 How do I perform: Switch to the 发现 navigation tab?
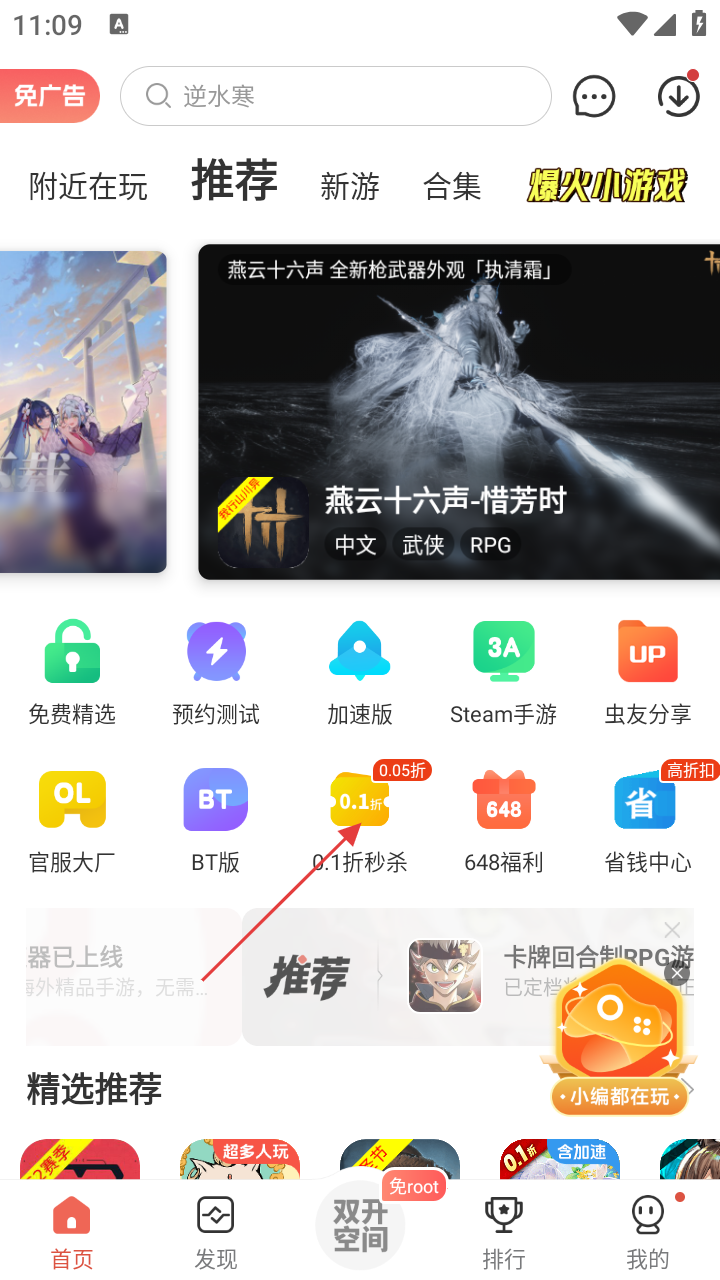(216, 1232)
